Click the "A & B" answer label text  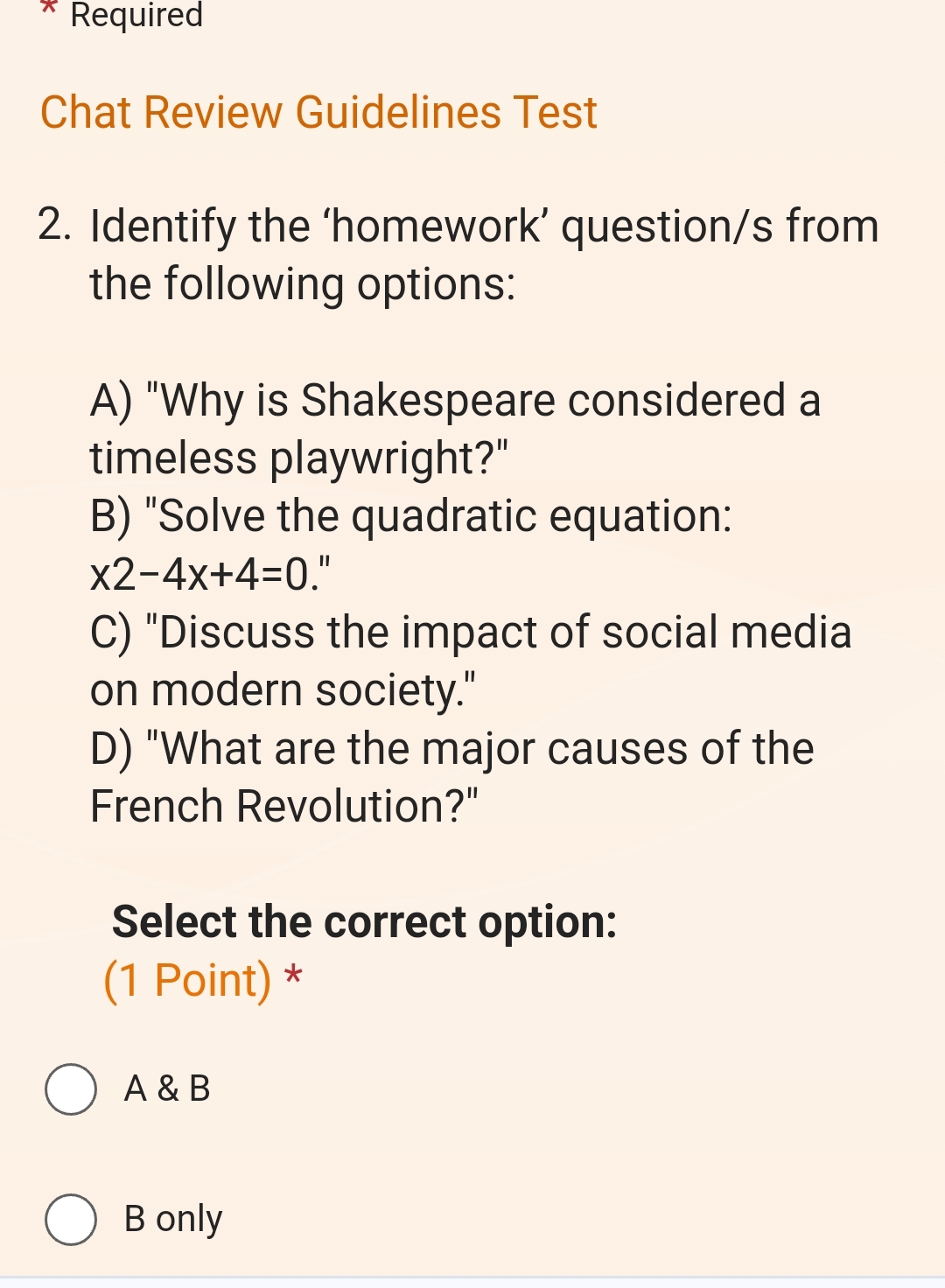point(167,1089)
